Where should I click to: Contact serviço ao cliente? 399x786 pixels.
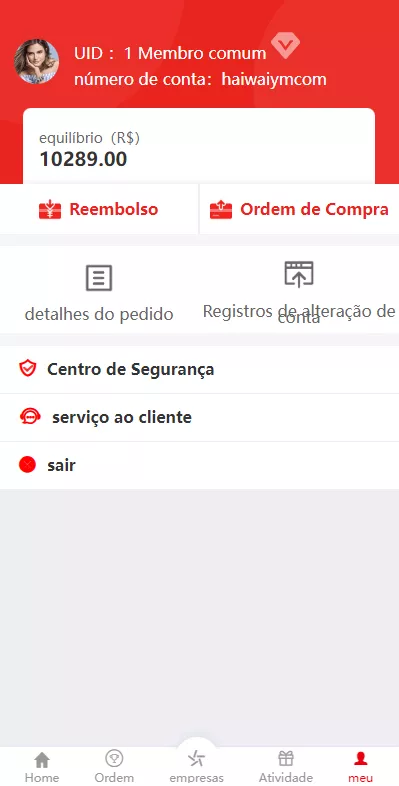click(x=200, y=417)
